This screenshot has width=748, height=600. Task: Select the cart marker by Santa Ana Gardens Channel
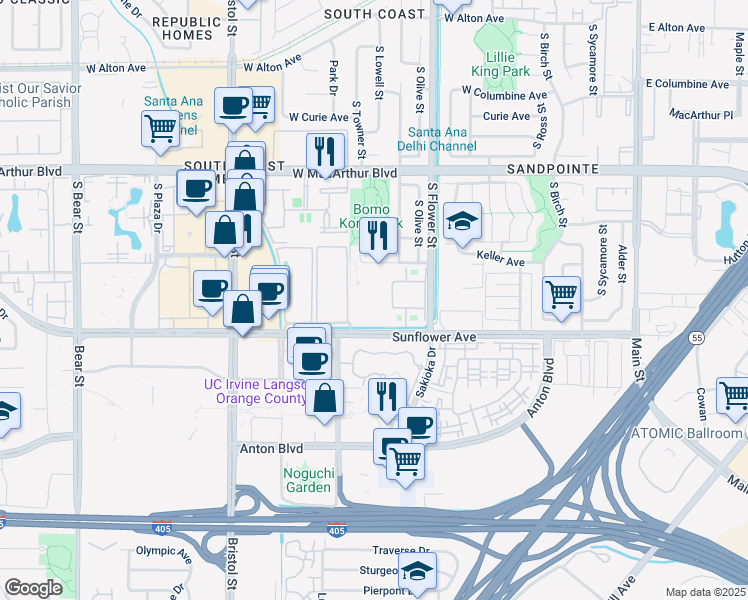pyautogui.click(x=161, y=133)
